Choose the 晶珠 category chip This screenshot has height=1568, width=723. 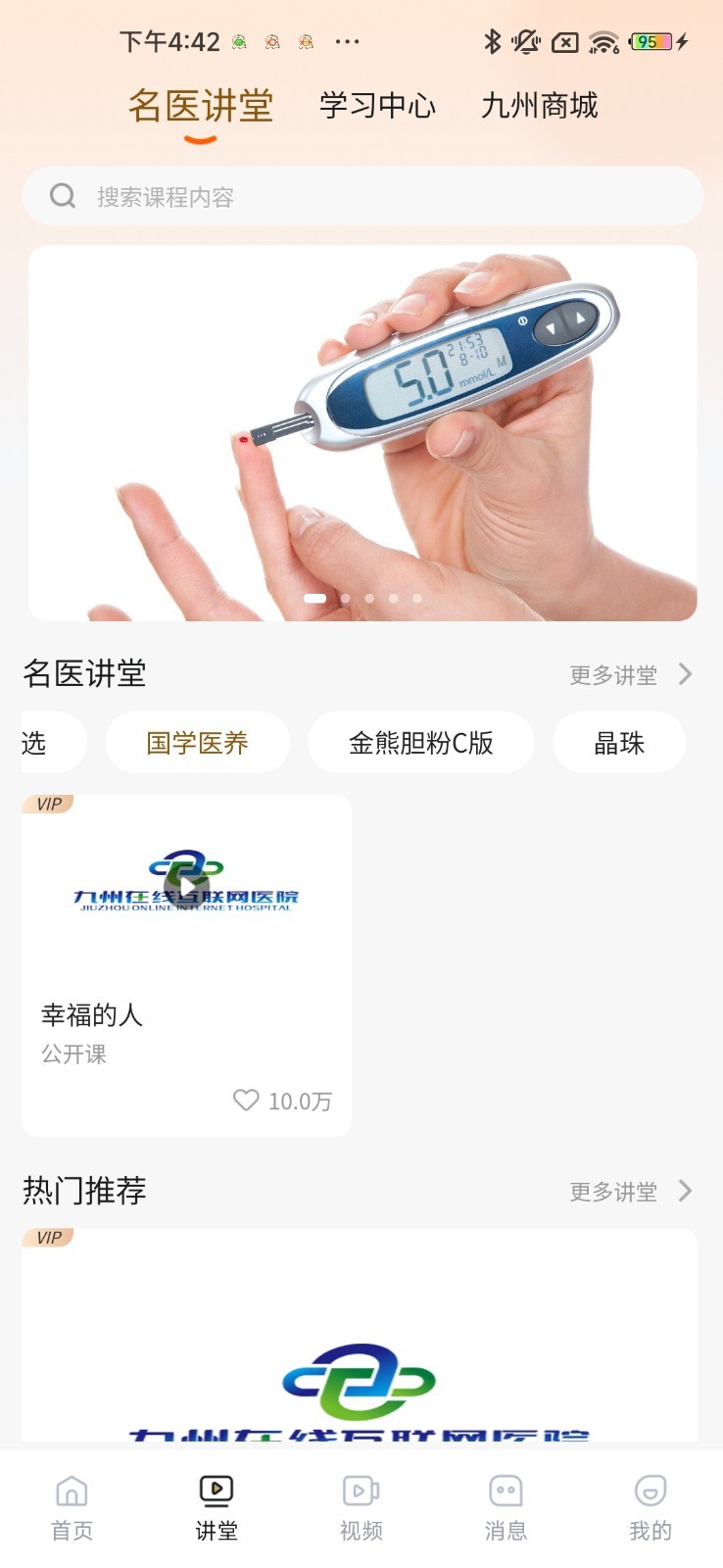618,744
